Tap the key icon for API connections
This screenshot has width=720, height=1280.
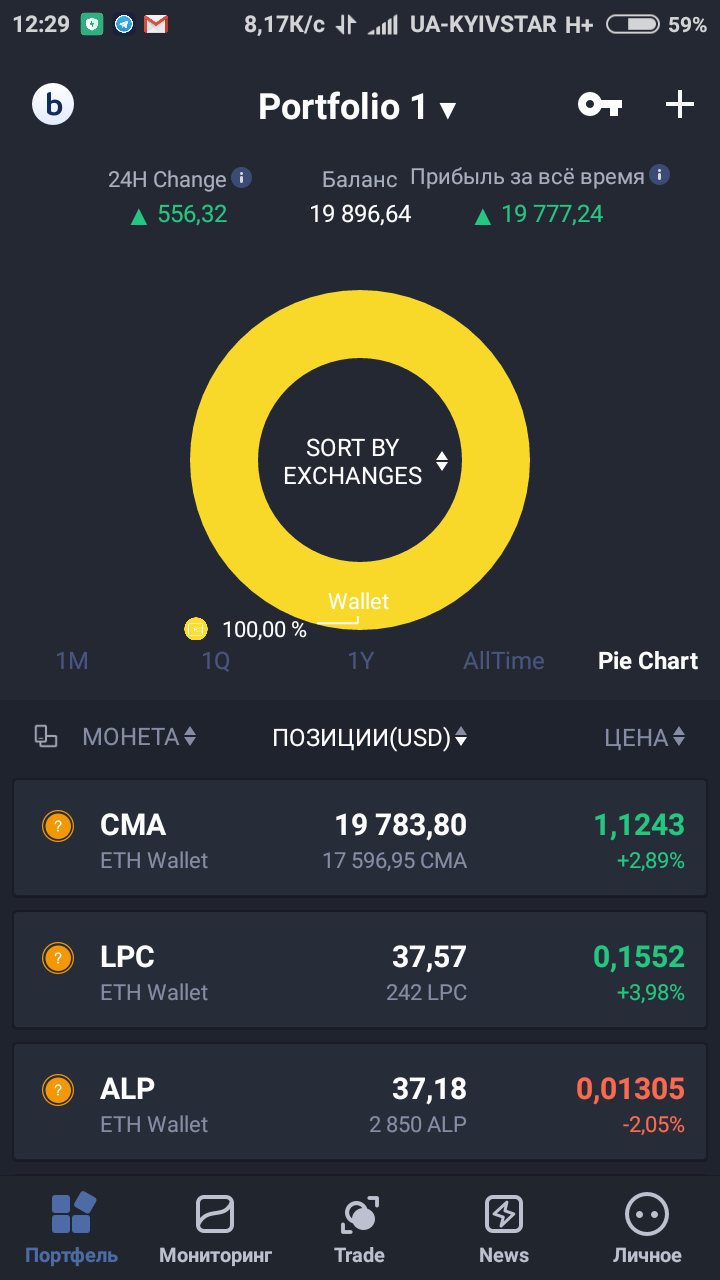(x=600, y=104)
